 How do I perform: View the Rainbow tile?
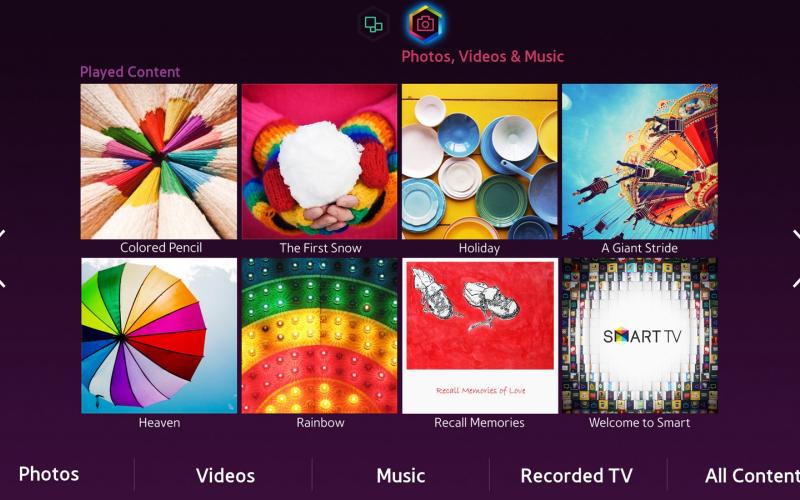tap(319, 335)
